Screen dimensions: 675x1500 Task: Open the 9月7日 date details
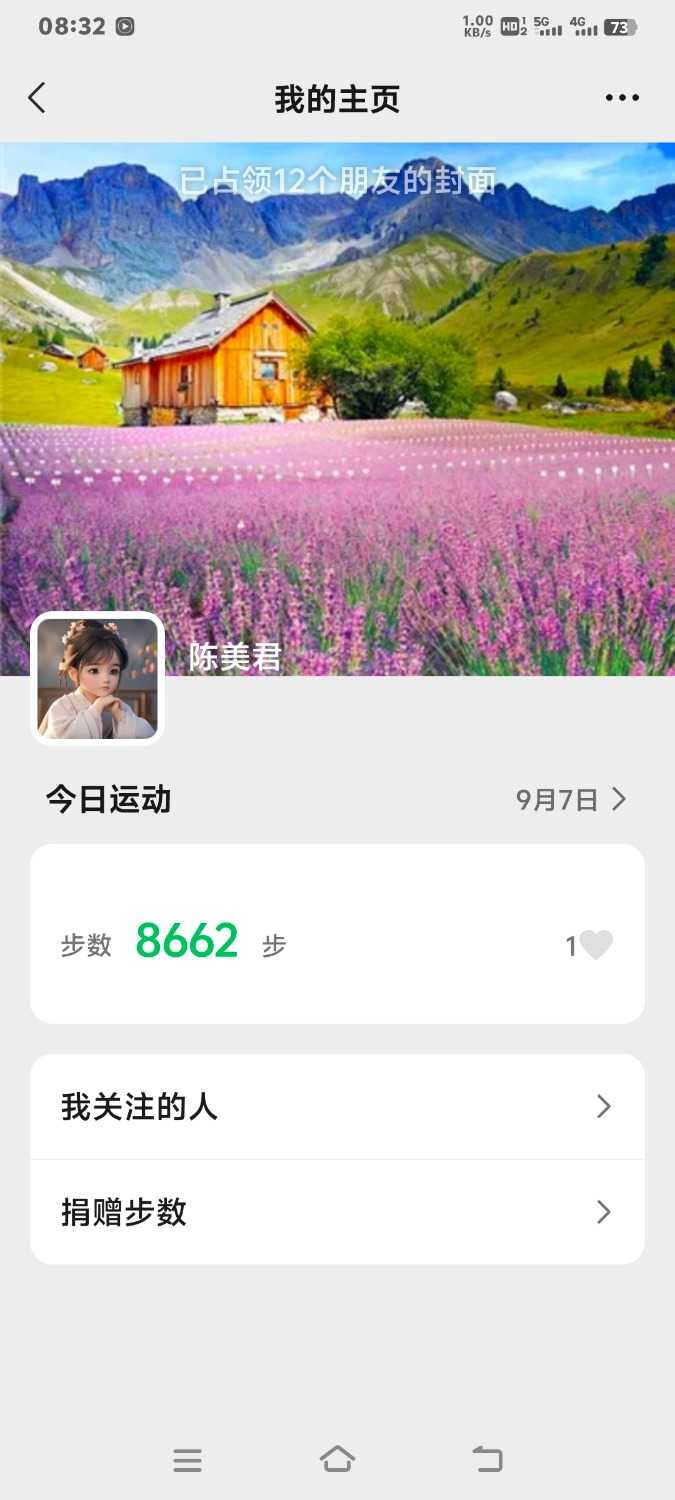pos(572,800)
